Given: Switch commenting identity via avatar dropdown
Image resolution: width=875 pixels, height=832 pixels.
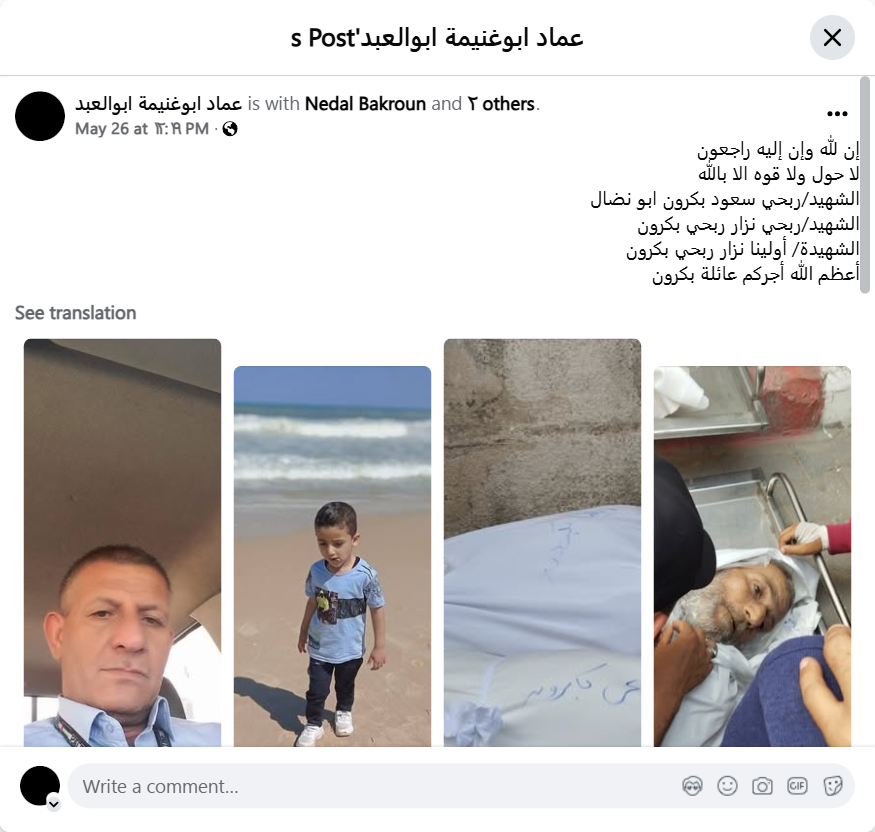Looking at the screenshot, I should coord(53,802).
